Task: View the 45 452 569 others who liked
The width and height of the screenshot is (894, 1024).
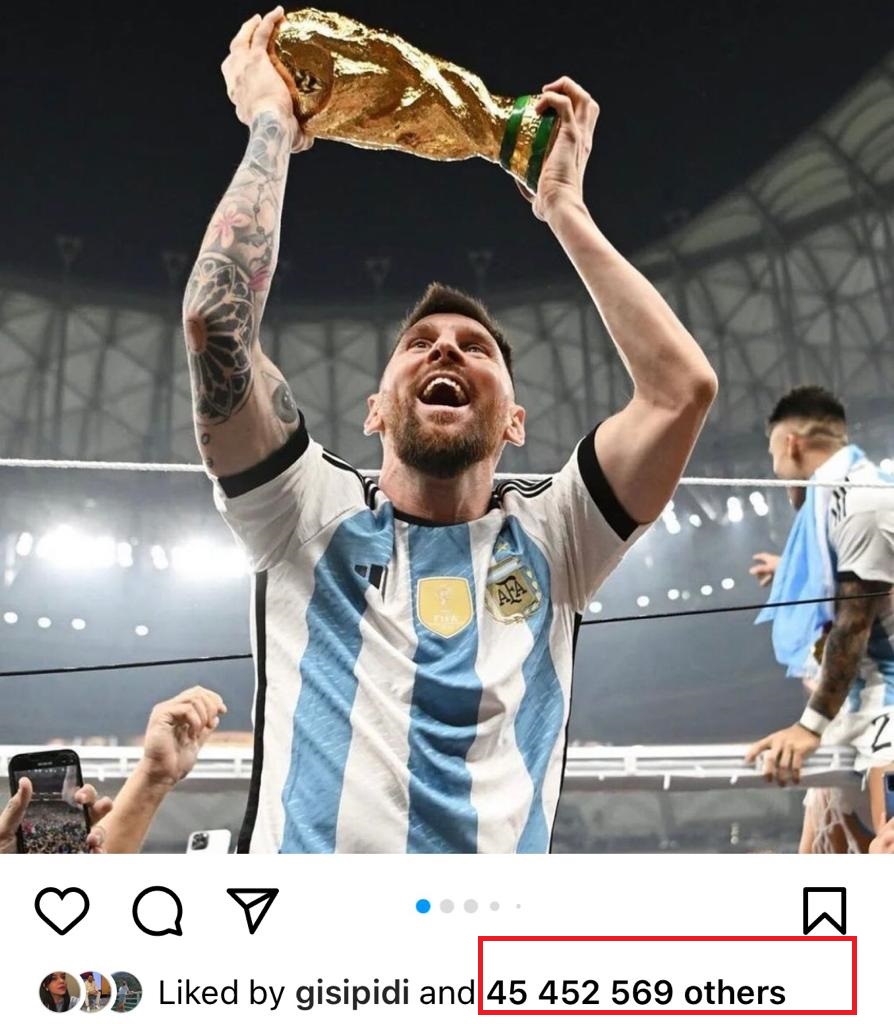Action: 636,993
